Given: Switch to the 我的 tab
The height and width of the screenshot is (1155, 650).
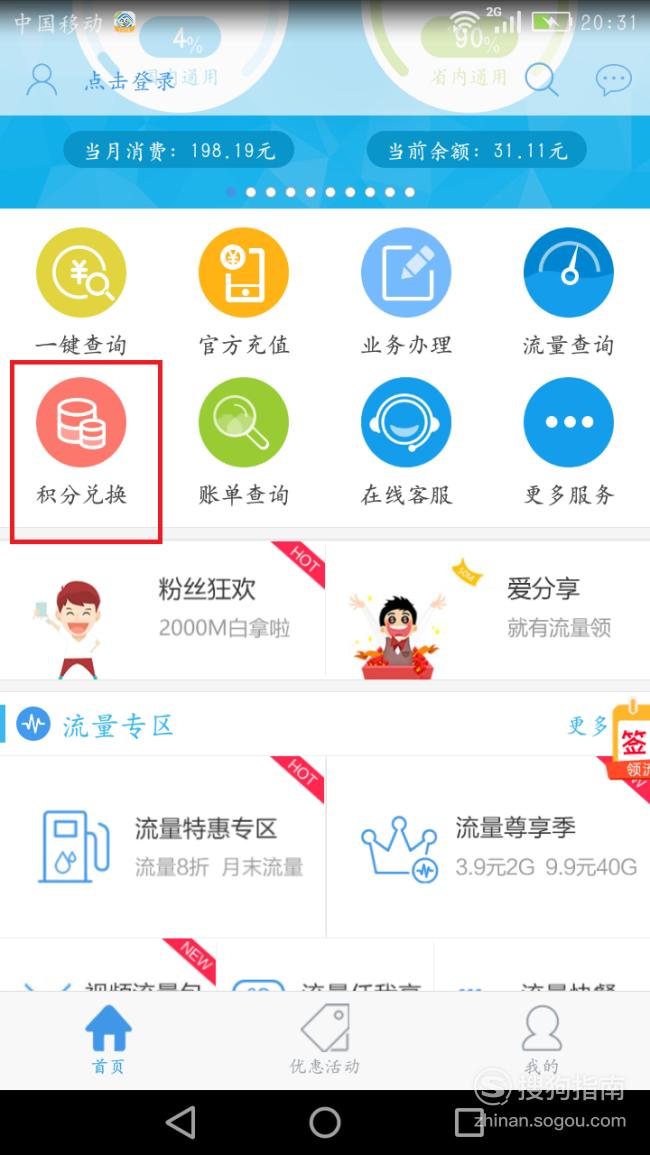Looking at the screenshot, I should (x=542, y=1039).
